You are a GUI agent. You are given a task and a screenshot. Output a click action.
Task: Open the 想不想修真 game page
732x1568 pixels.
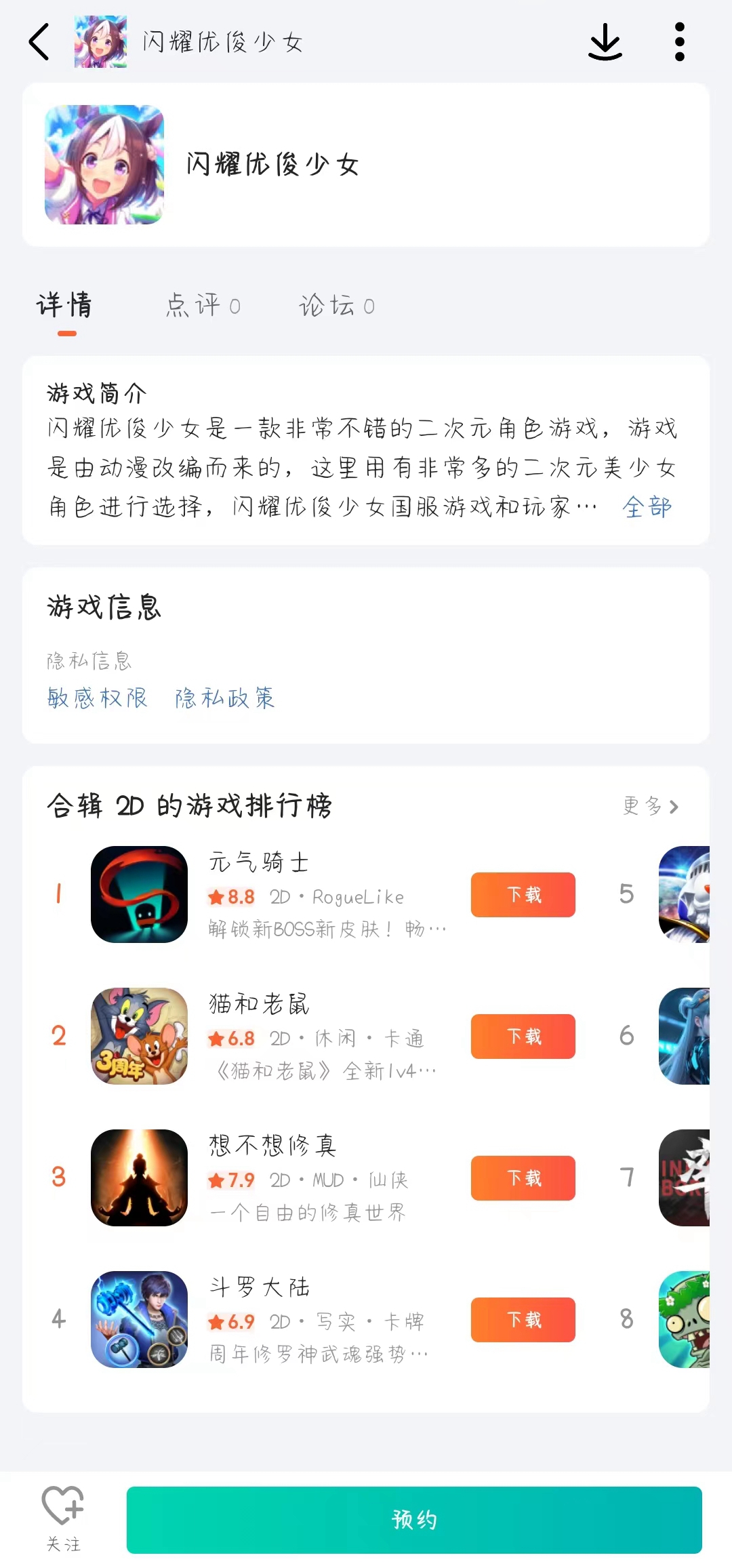(x=272, y=1146)
